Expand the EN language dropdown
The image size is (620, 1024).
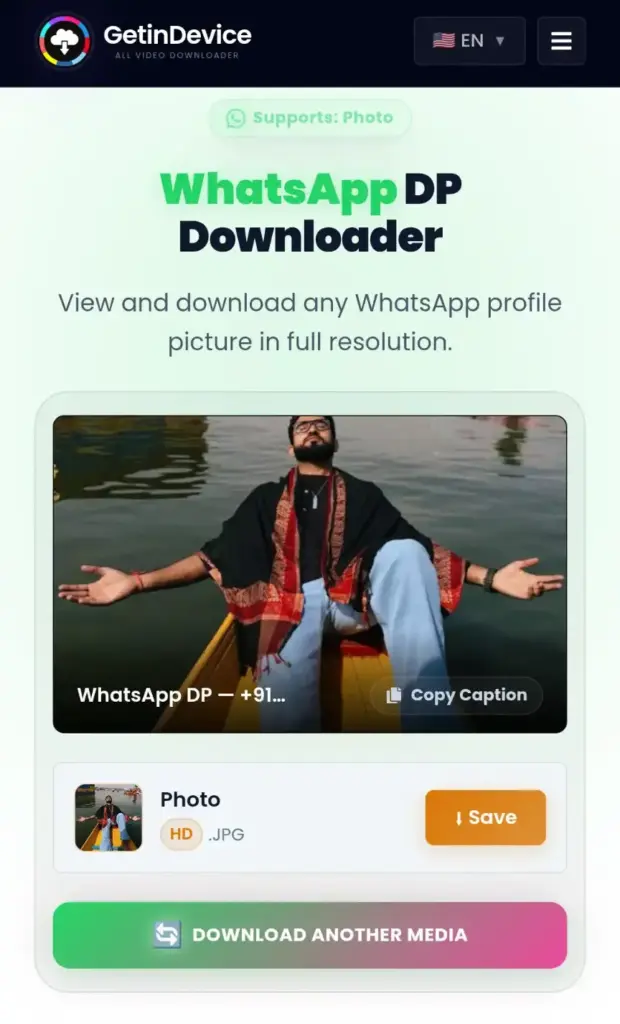469,41
